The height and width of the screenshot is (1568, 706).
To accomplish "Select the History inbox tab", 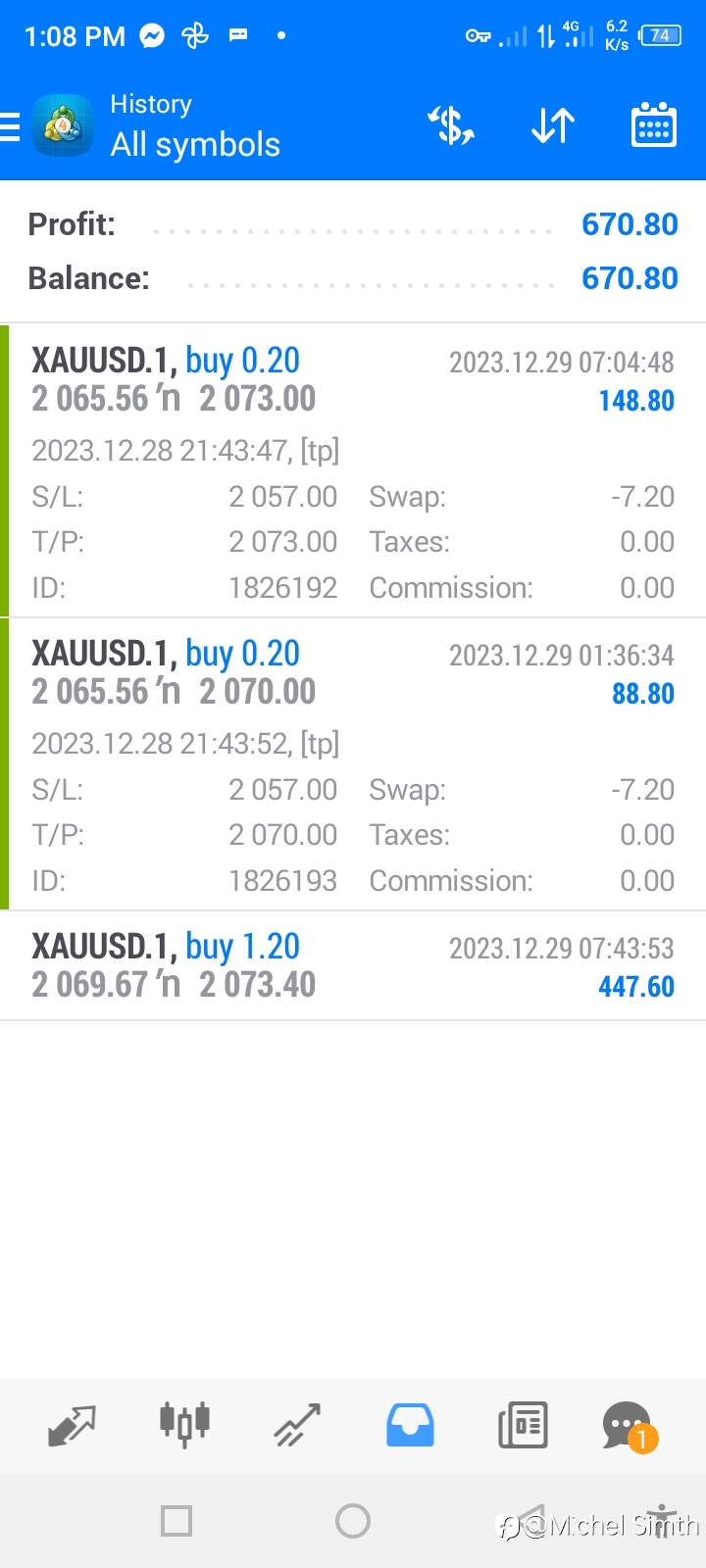I will point(410,1426).
